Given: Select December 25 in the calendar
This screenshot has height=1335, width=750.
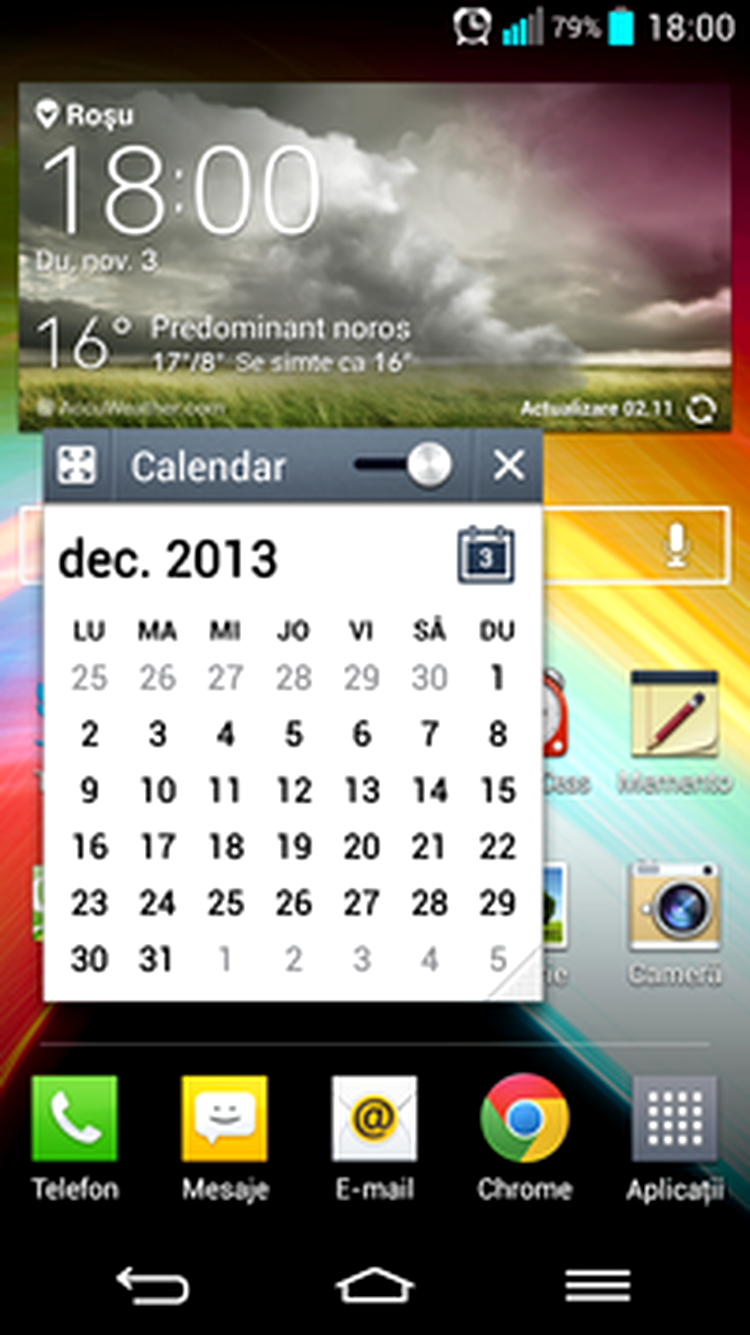Looking at the screenshot, I should [x=225, y=903].
